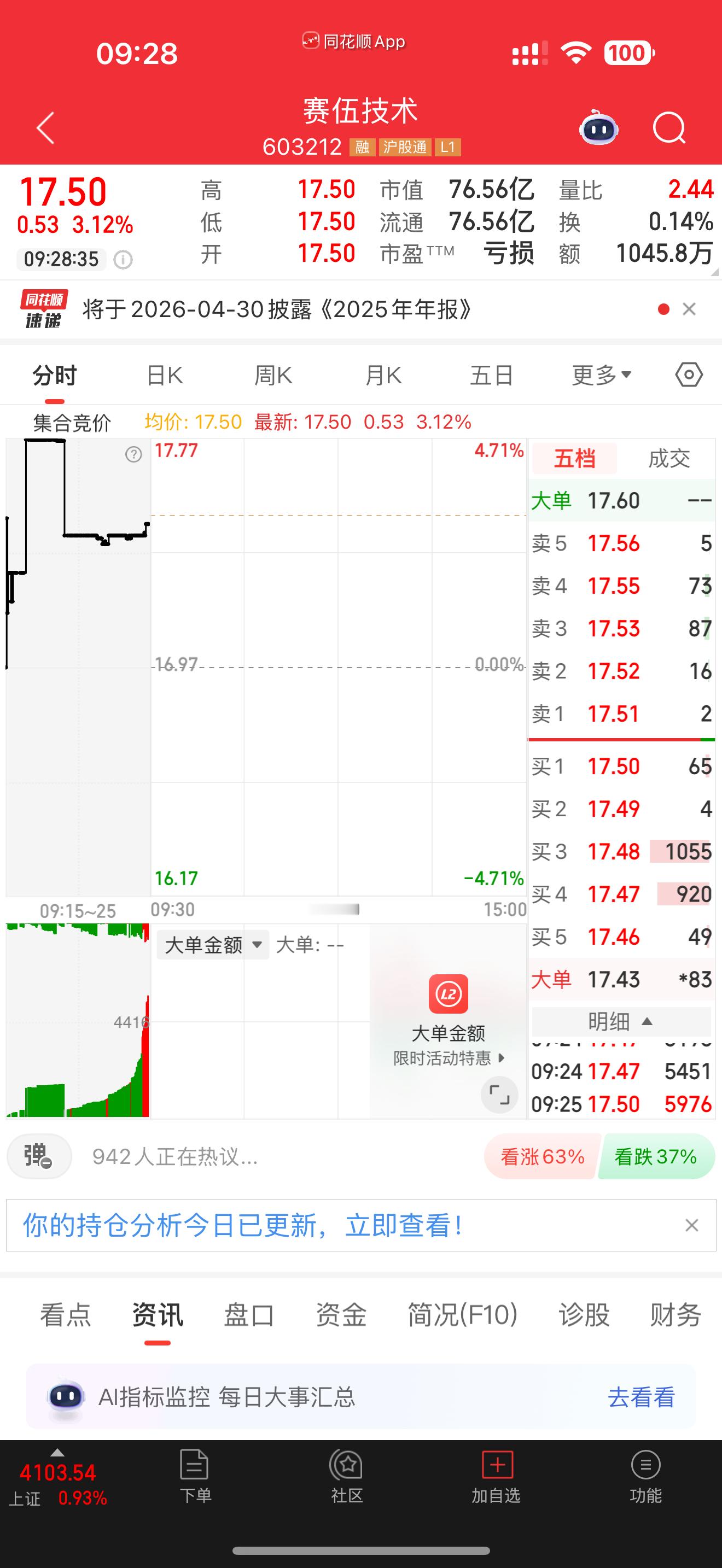
Task: Open the 大单金额 selector dropdown
Action: coord(211,945)
